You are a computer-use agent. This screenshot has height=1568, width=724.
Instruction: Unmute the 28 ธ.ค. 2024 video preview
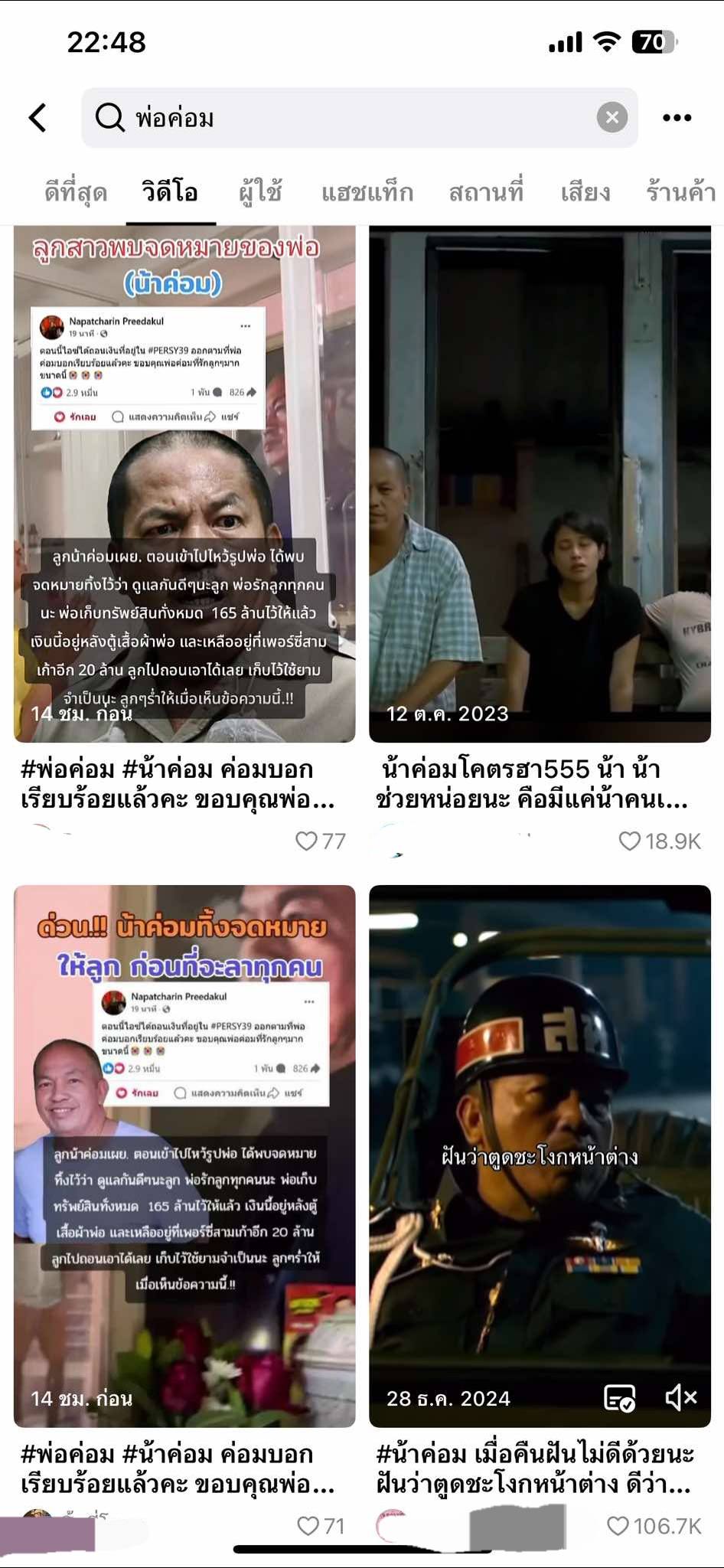point(680,1398)
